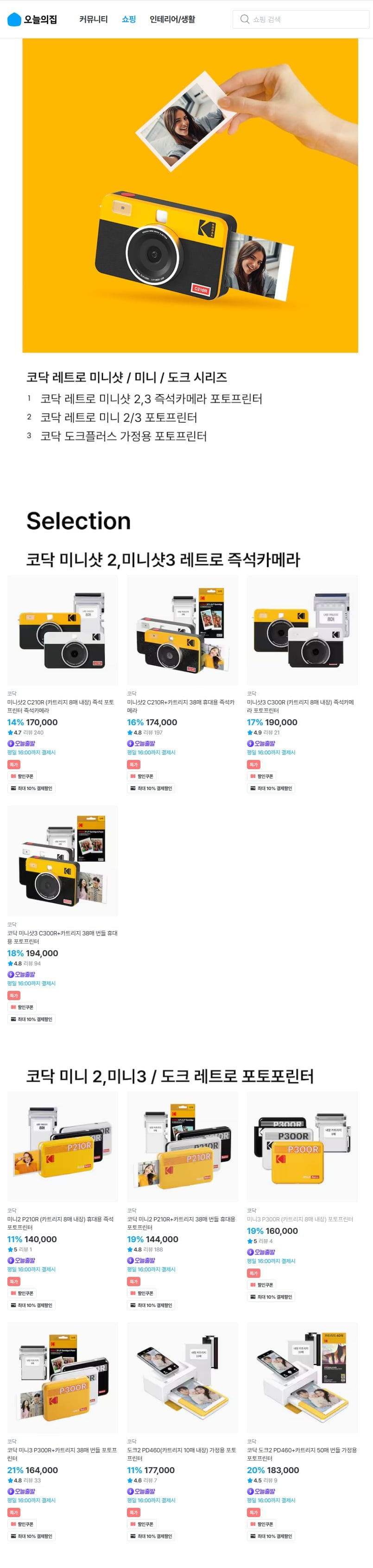Open 미니샷3 C300R 카트리지 8매 product
This screenshot has height=1568, width=373.
[x=302, y=631]
